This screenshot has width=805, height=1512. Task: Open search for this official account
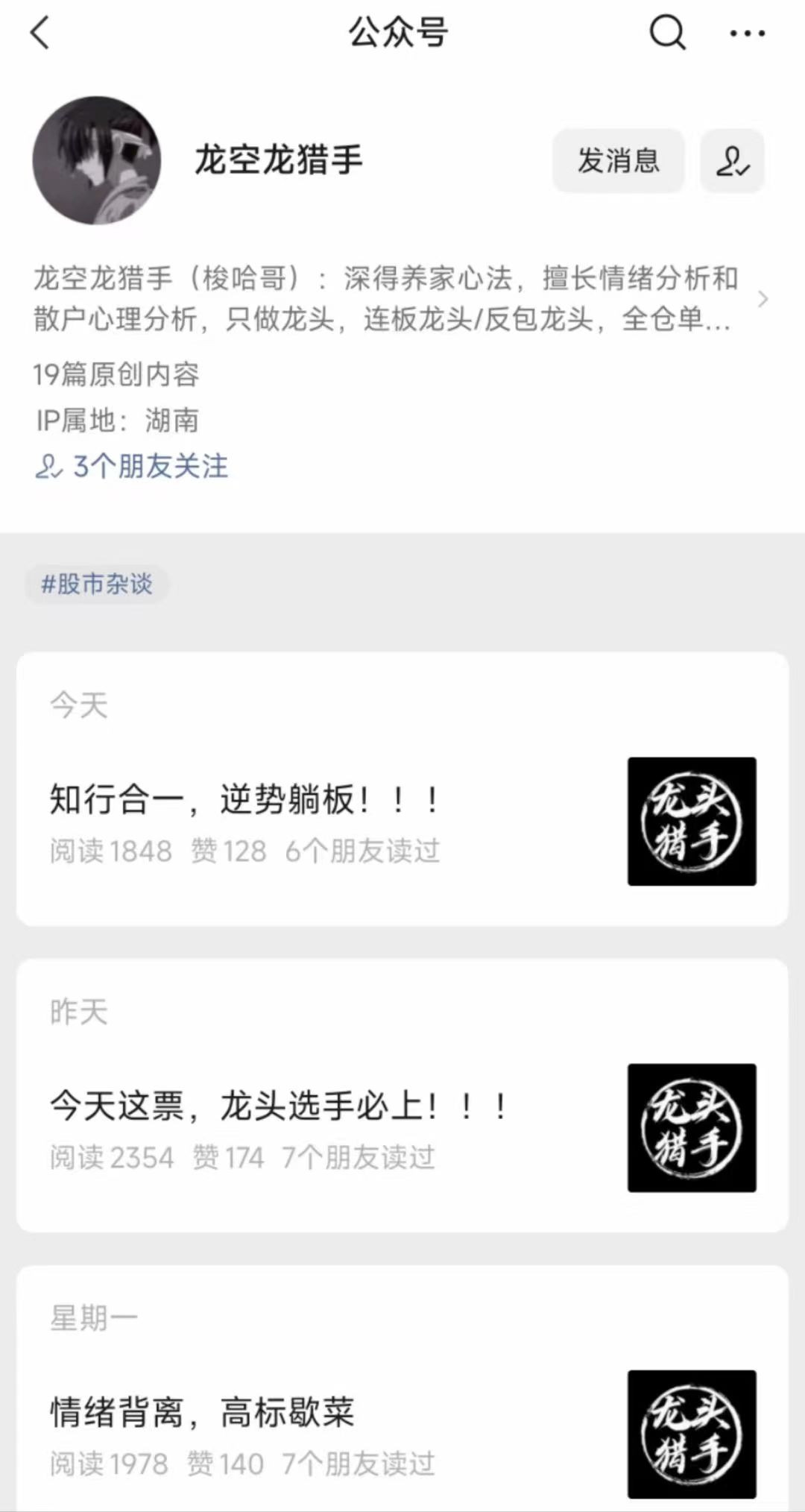pos(666,33)
